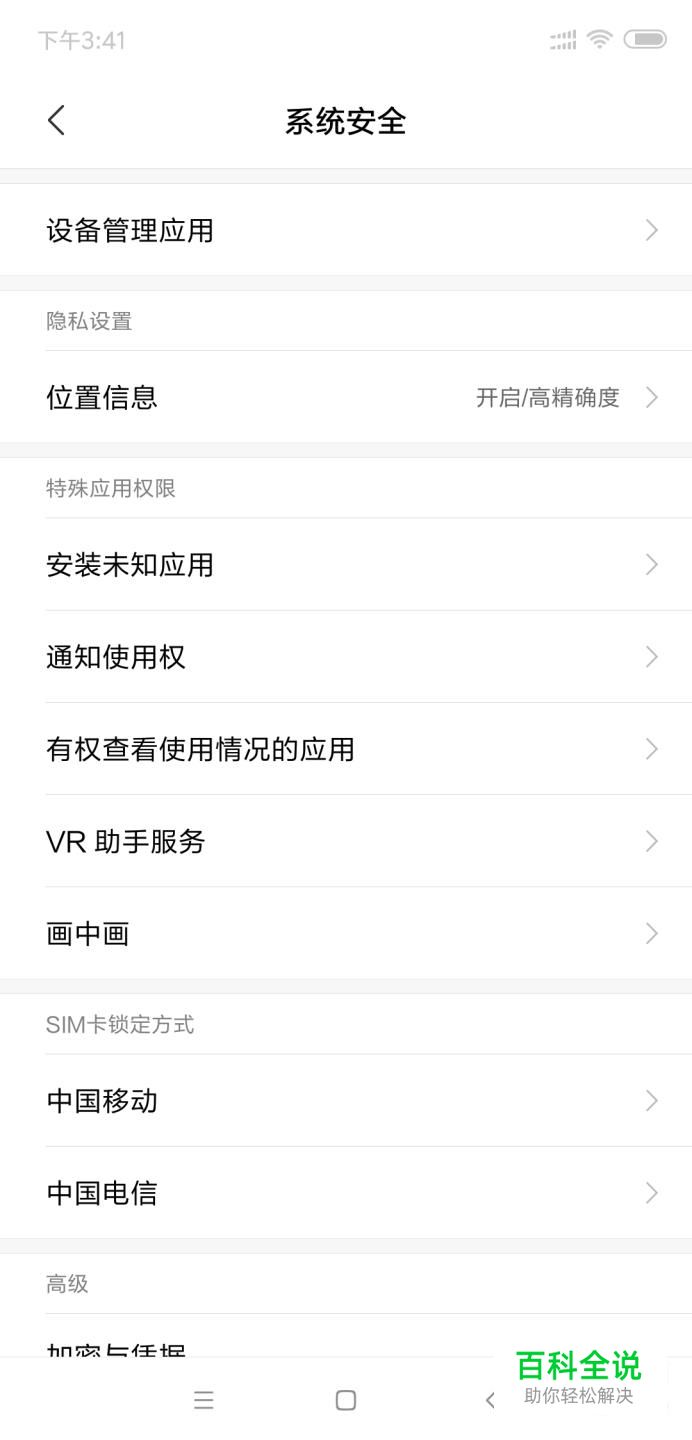Tap the system home button
692x1440 pixels.
click(346, 1400)
